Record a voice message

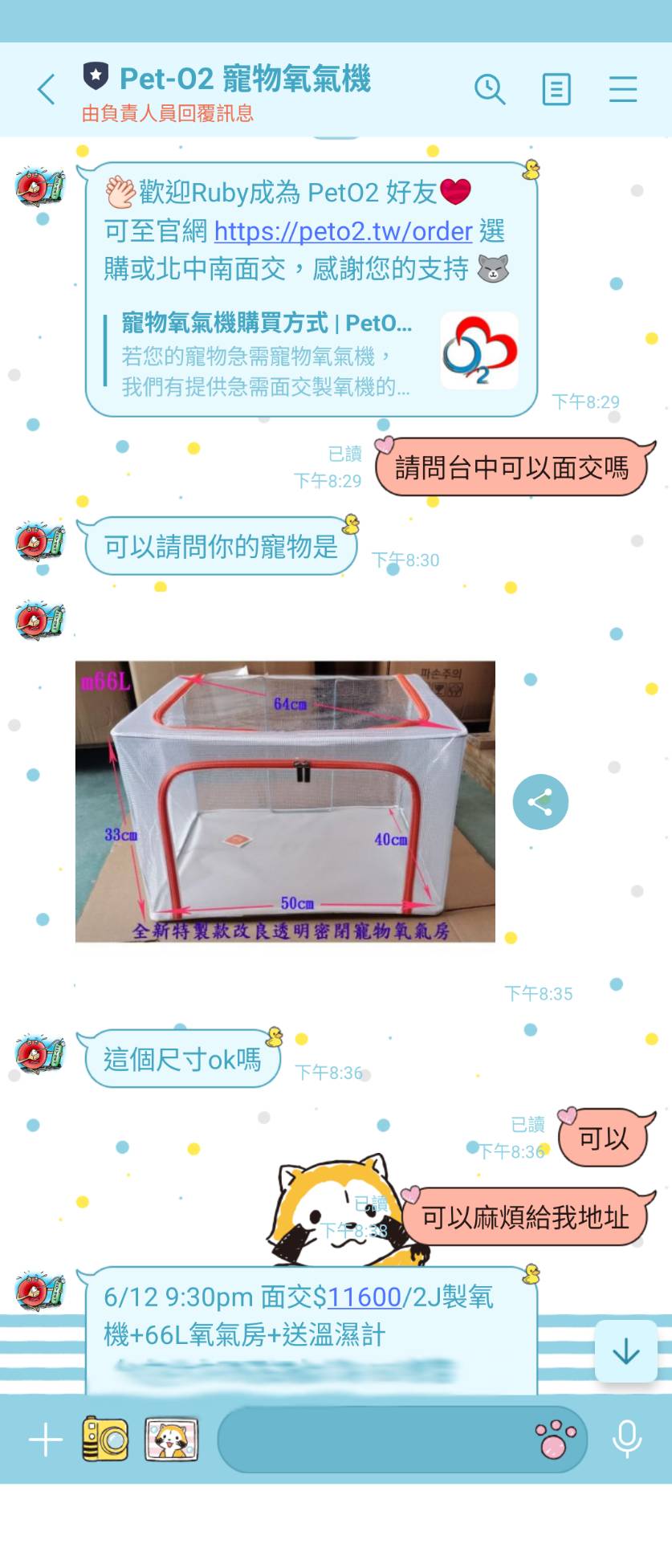[x=626, y=1439]
